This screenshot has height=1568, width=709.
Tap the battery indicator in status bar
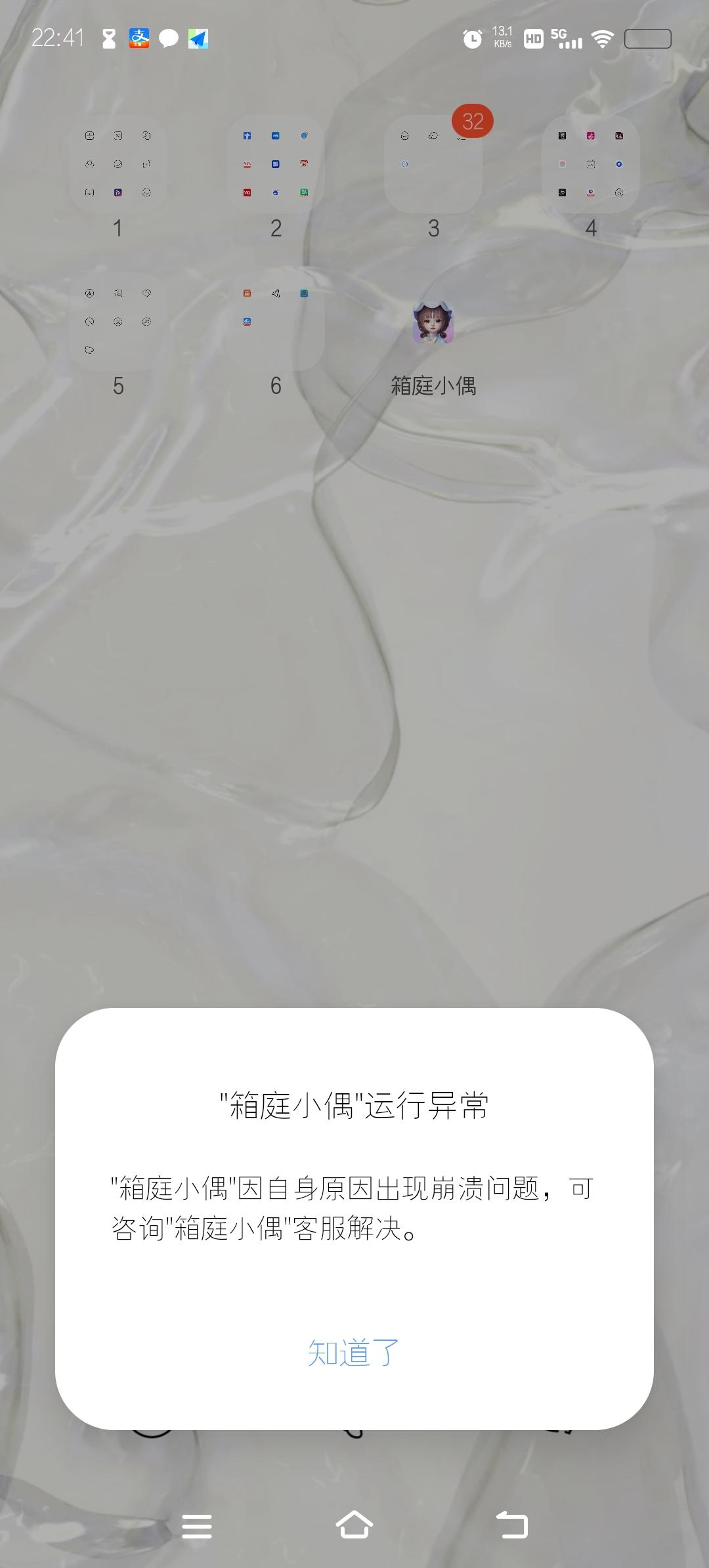(649, 39)
